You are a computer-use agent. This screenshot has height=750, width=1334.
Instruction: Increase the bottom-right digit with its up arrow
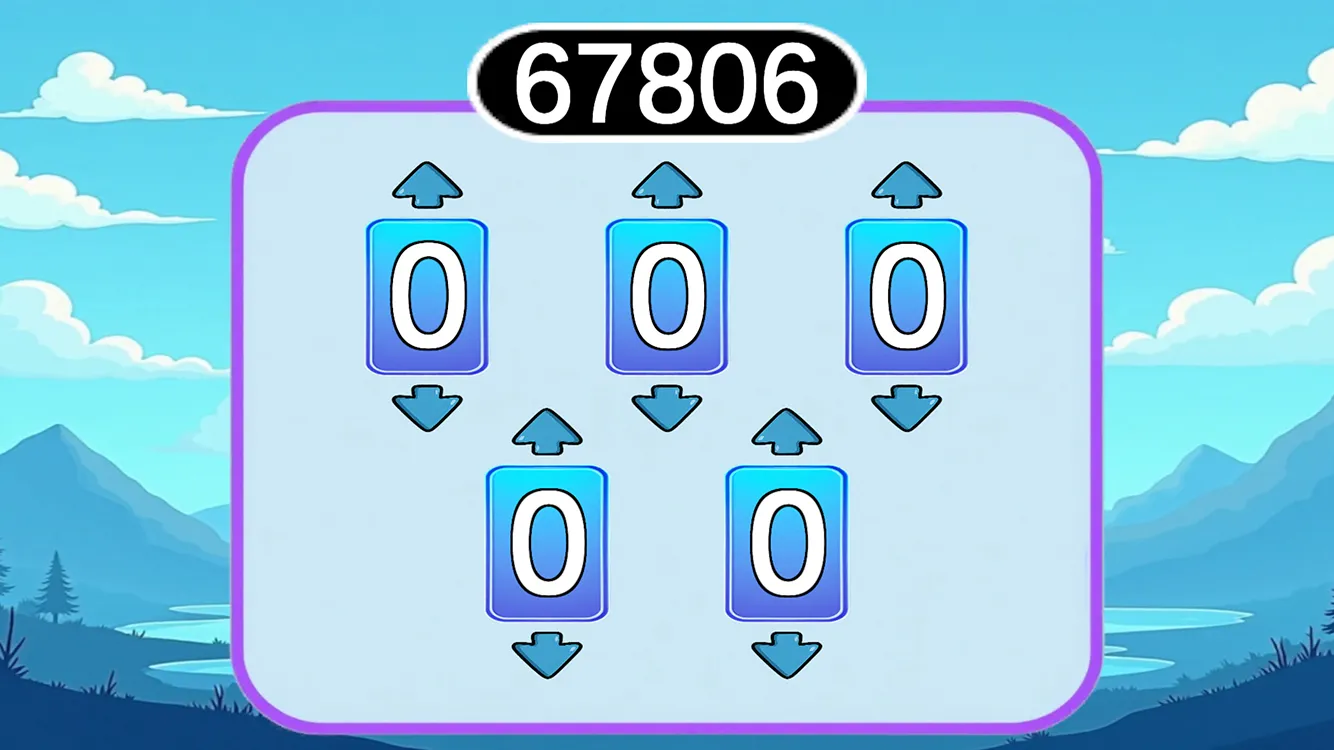pyautogui.click(x=787, y=431)
